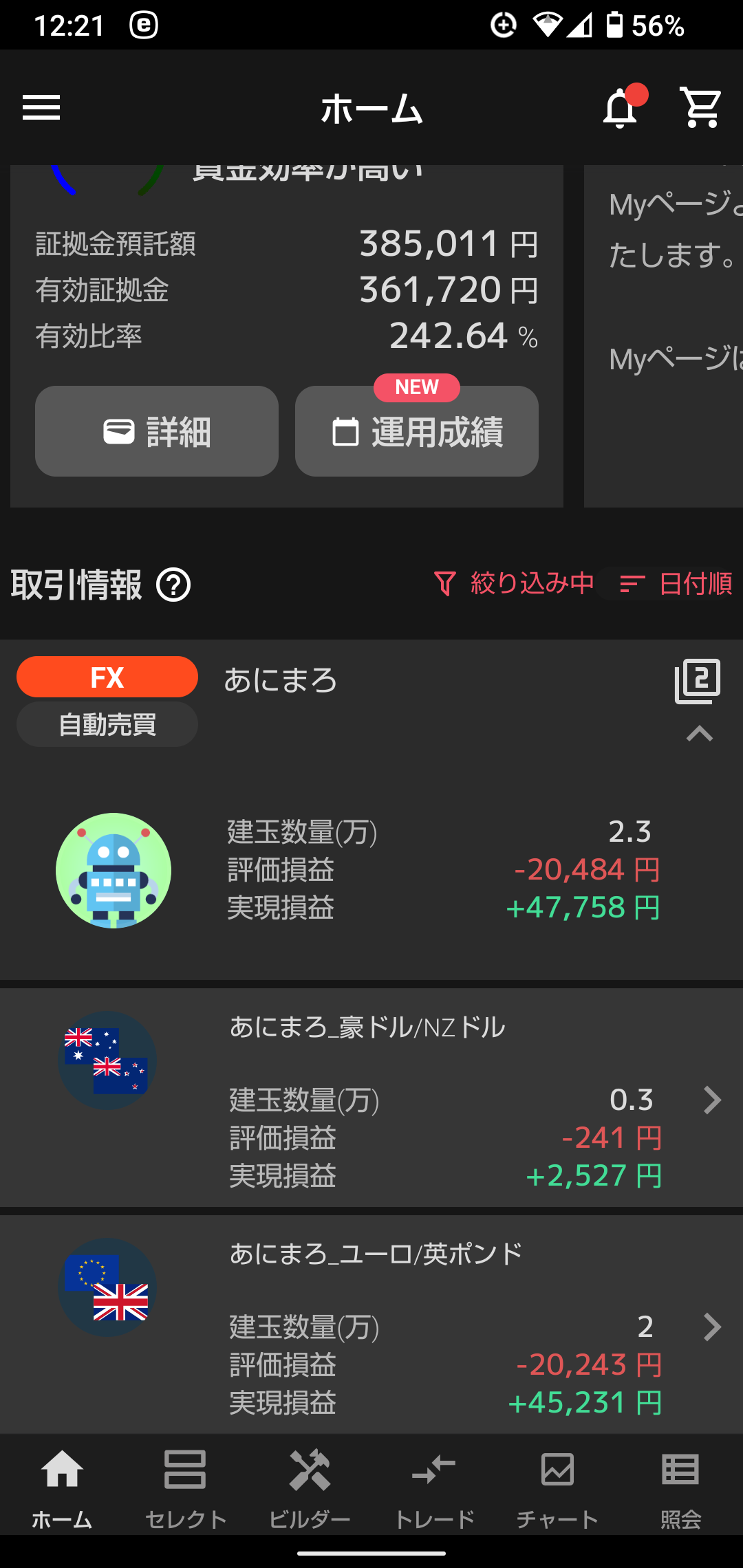The height and width of the screenshot is (1568, 743).
Task: Open the notifications bell
Action: (621, 108)
